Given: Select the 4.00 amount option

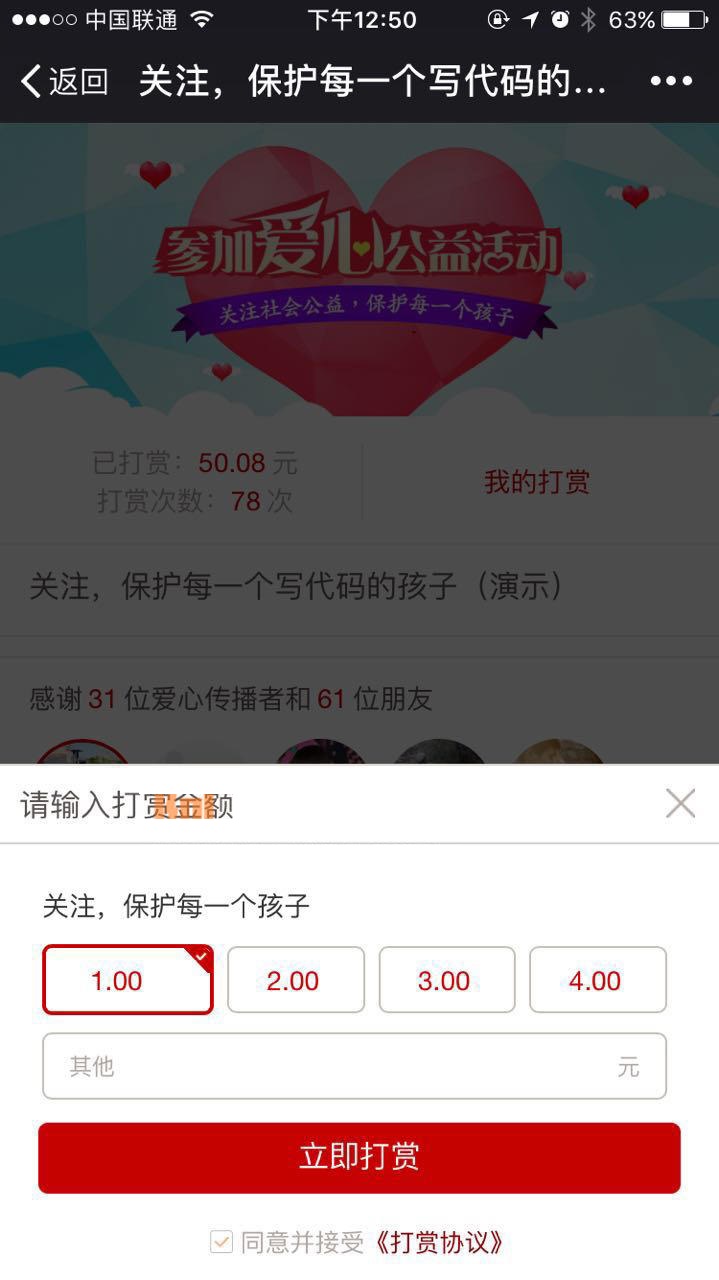Looking at the screenshot, I should tap(597, 980).
